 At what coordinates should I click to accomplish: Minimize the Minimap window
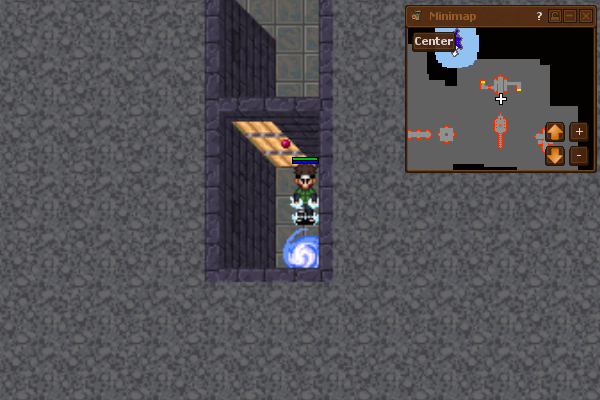click(570, 16)
